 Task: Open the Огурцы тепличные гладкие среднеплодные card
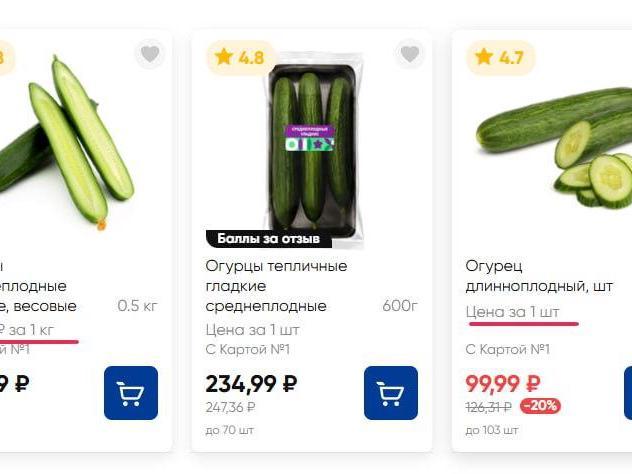point(277,285)
